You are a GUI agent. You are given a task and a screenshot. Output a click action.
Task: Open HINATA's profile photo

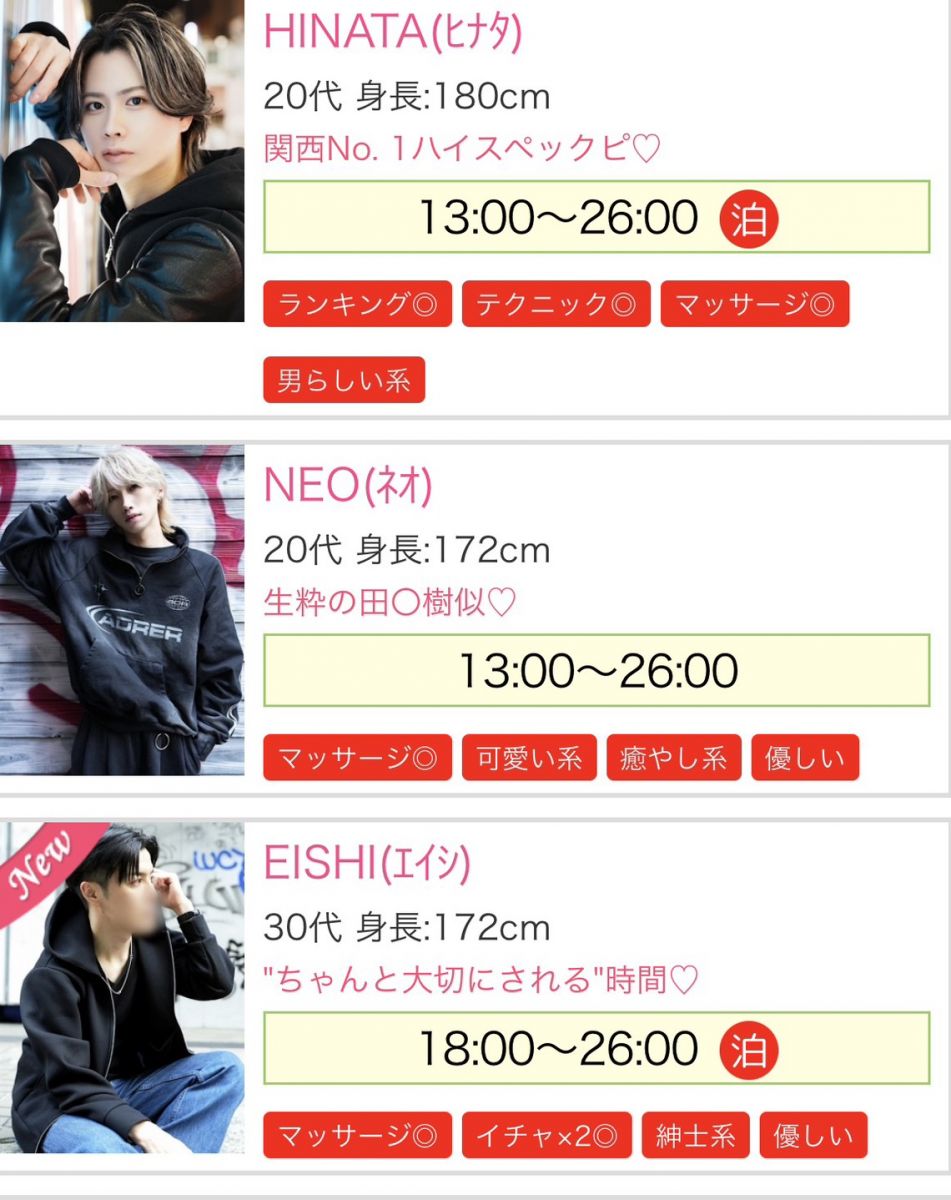[122, 165]
